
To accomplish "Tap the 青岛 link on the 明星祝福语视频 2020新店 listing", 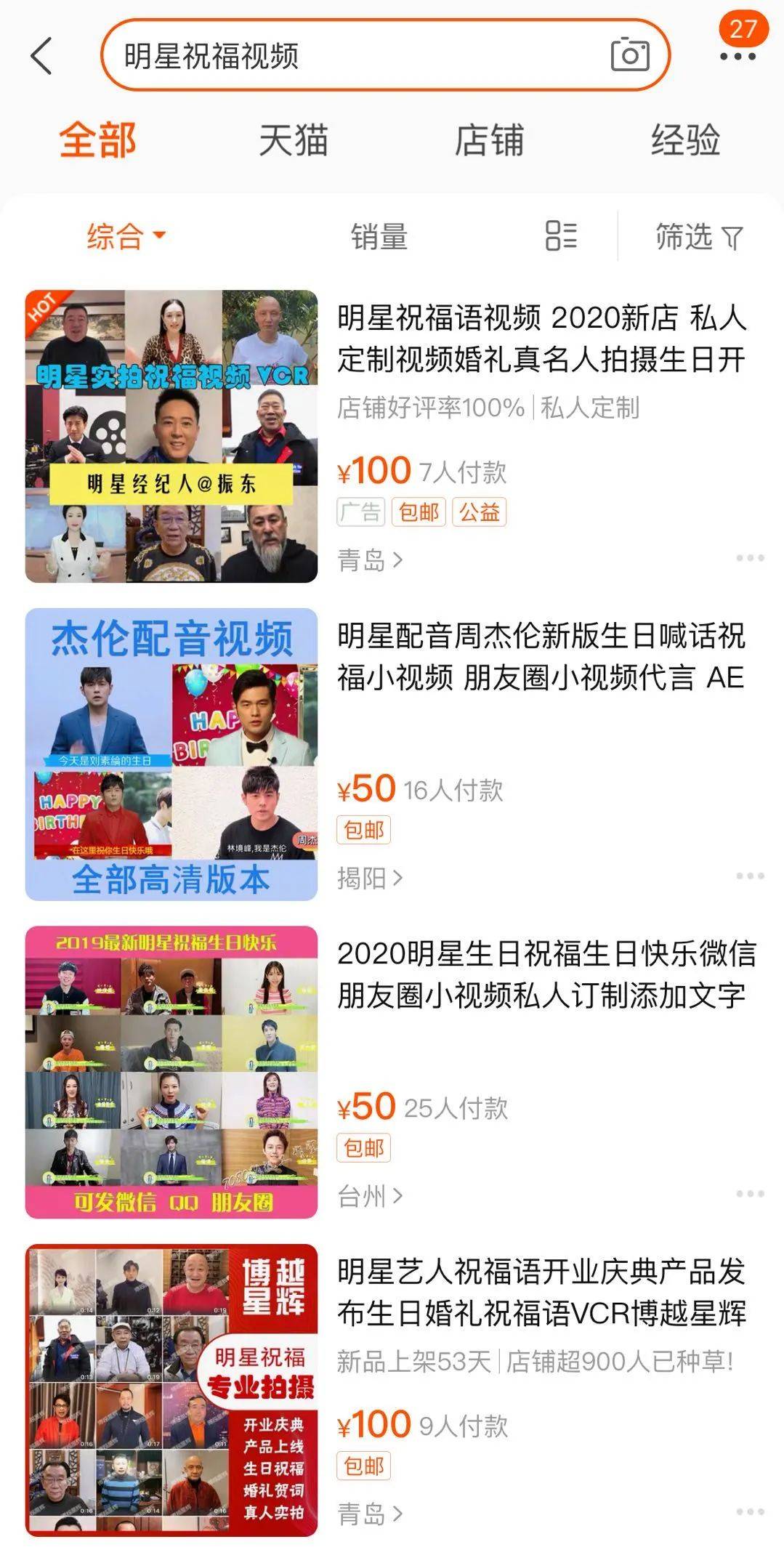I will click(x=369, y=560).
